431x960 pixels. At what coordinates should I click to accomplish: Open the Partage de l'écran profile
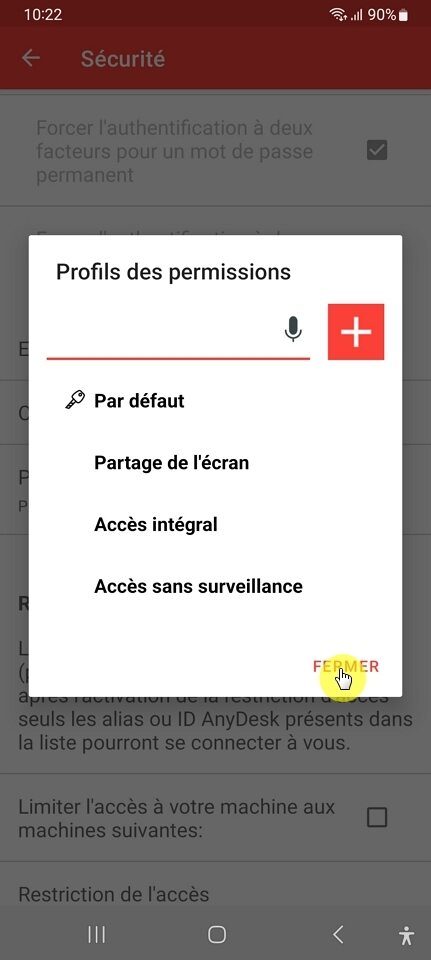pos(171,463)
